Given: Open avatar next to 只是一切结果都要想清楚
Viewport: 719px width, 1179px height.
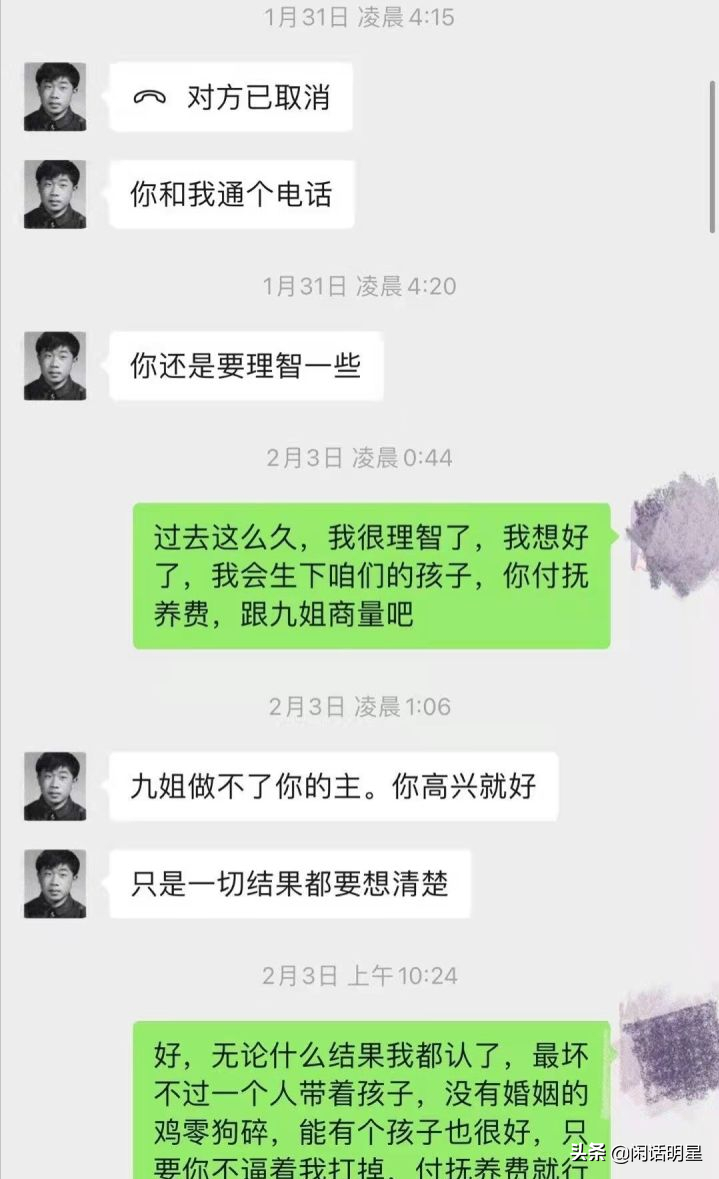Looking at the screenshot, I should 55,884.
